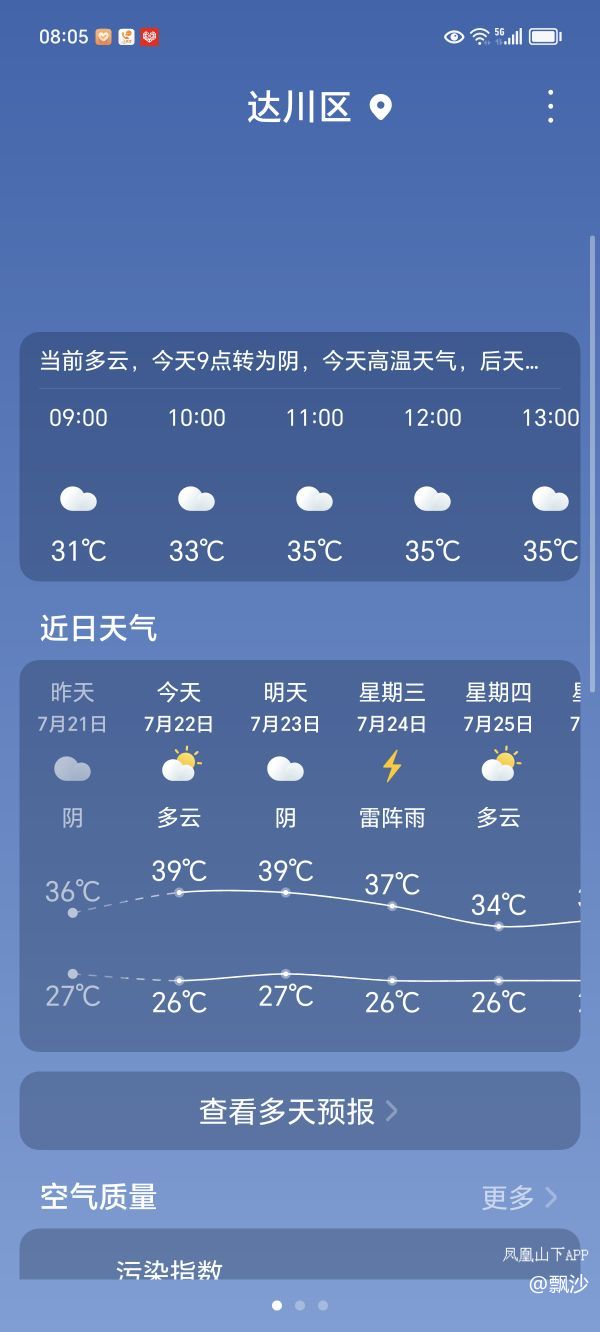Tap the location pin beside 达川区
This screenshot has width=600, height=1332.
click(380, 107)
